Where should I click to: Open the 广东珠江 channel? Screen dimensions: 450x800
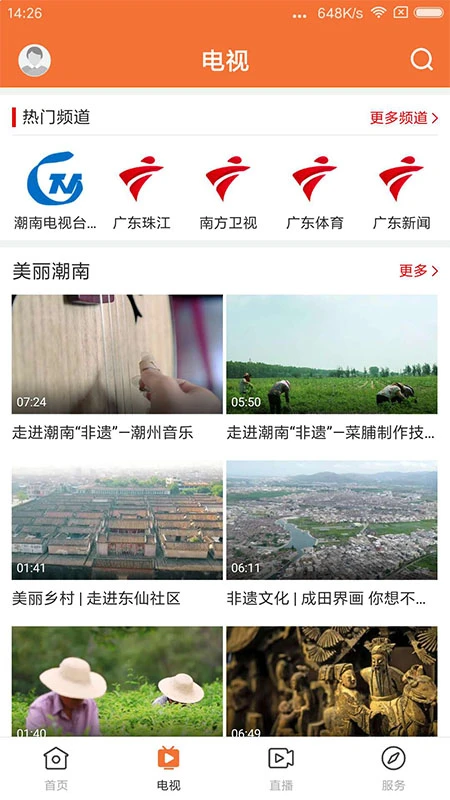(141, 190)
